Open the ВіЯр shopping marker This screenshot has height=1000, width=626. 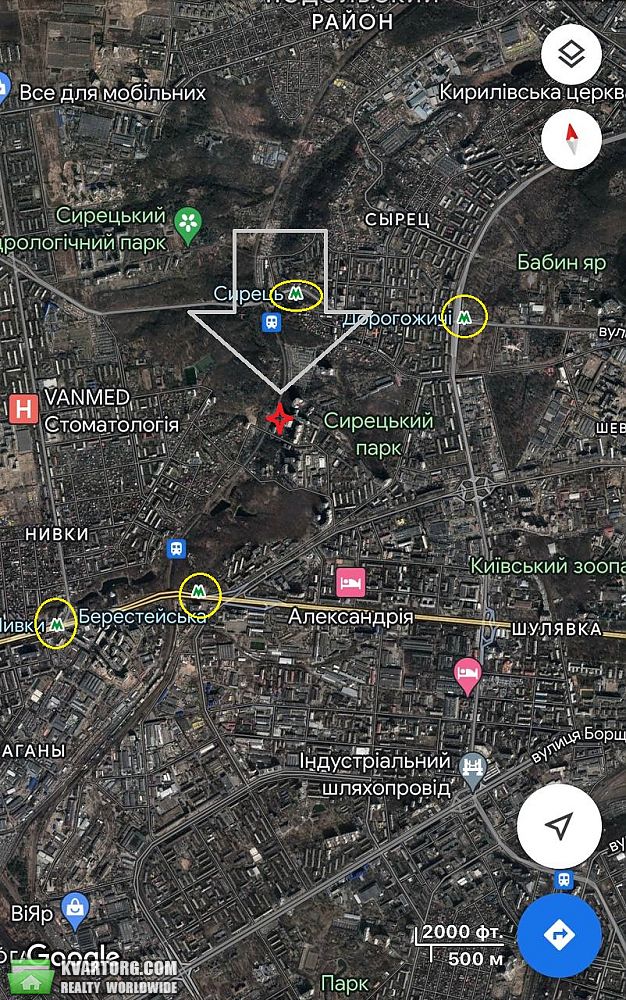click(x=73, y=909)
